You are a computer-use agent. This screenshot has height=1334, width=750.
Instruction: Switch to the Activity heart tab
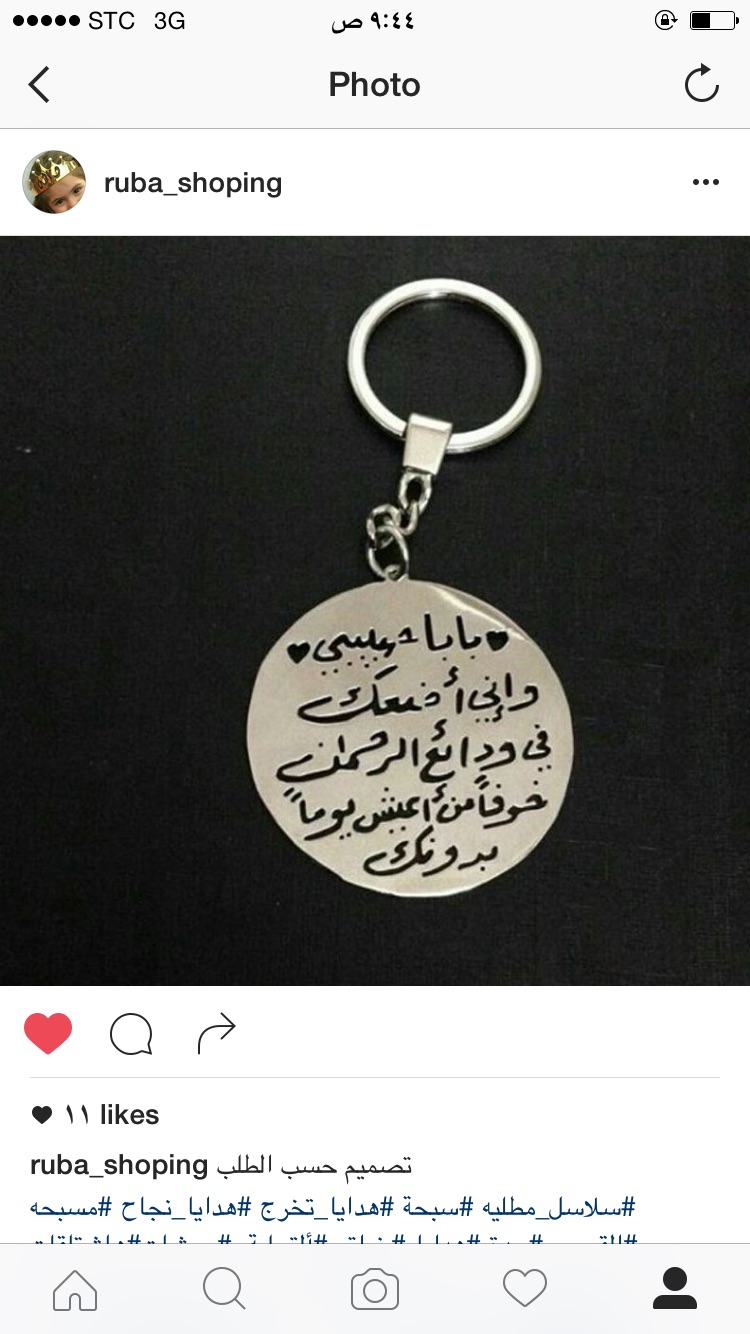click(525, 1289)
